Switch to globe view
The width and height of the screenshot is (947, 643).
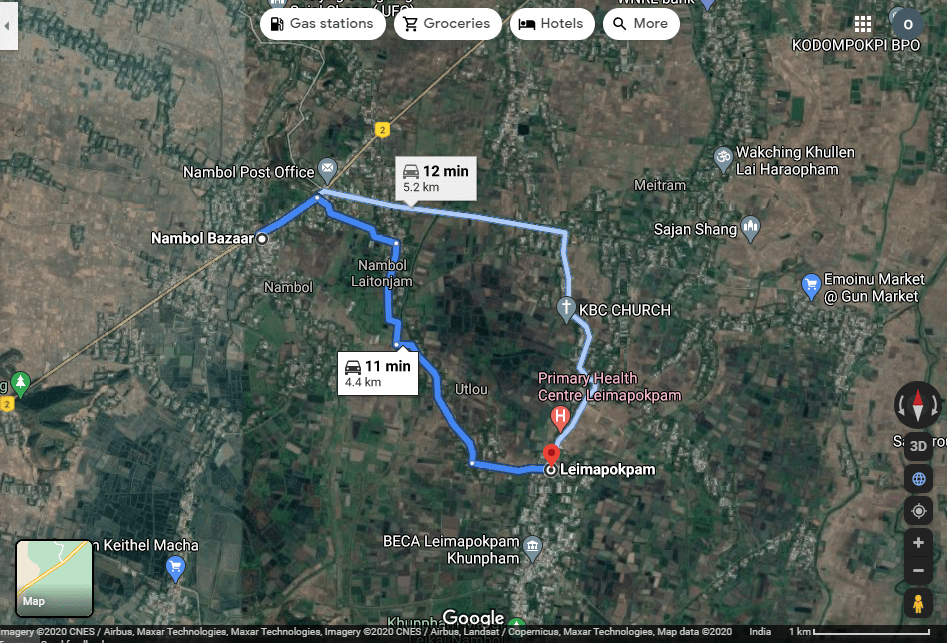click(x=918, y=479)
